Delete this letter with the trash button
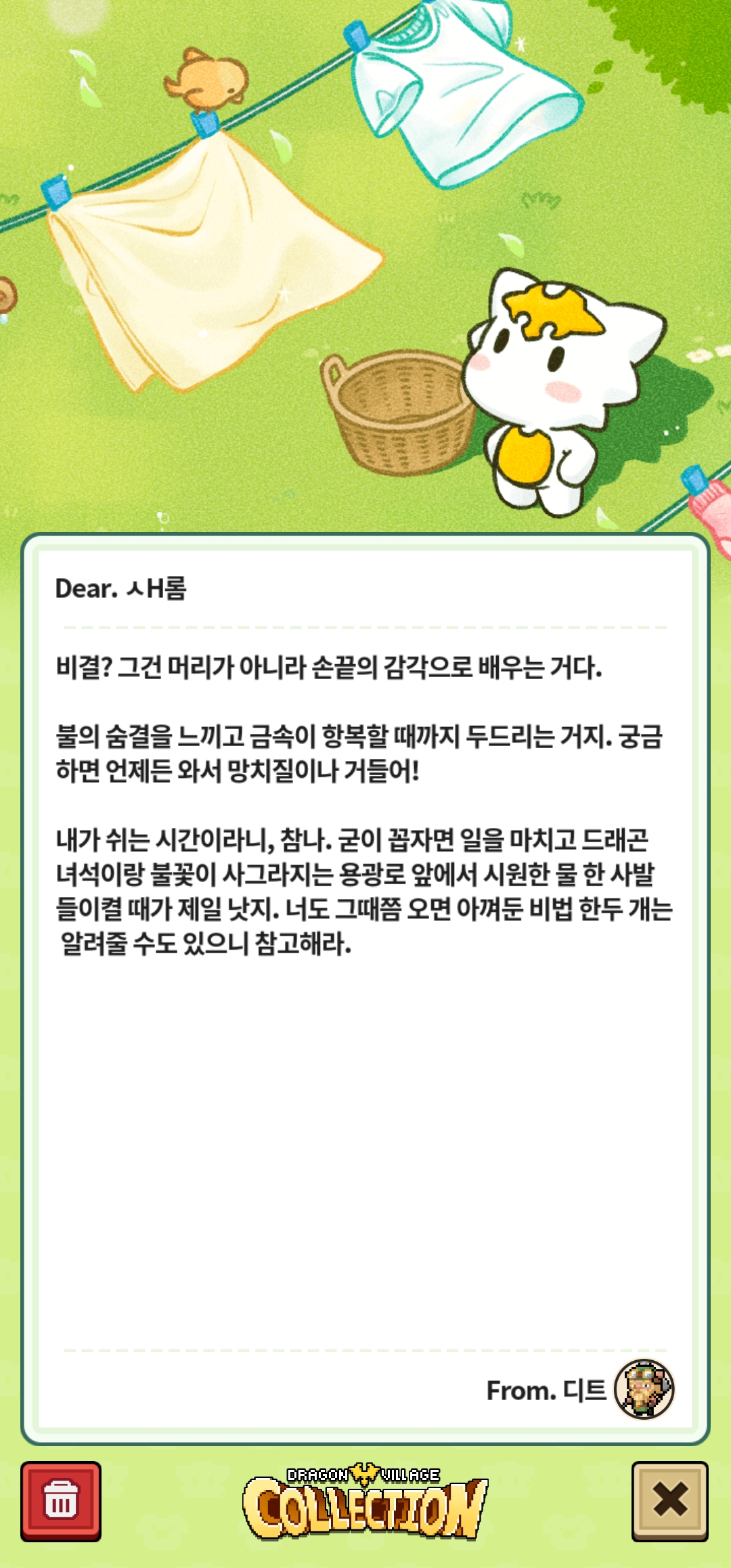The image size is (731, 1568). tap(61, 1501)
